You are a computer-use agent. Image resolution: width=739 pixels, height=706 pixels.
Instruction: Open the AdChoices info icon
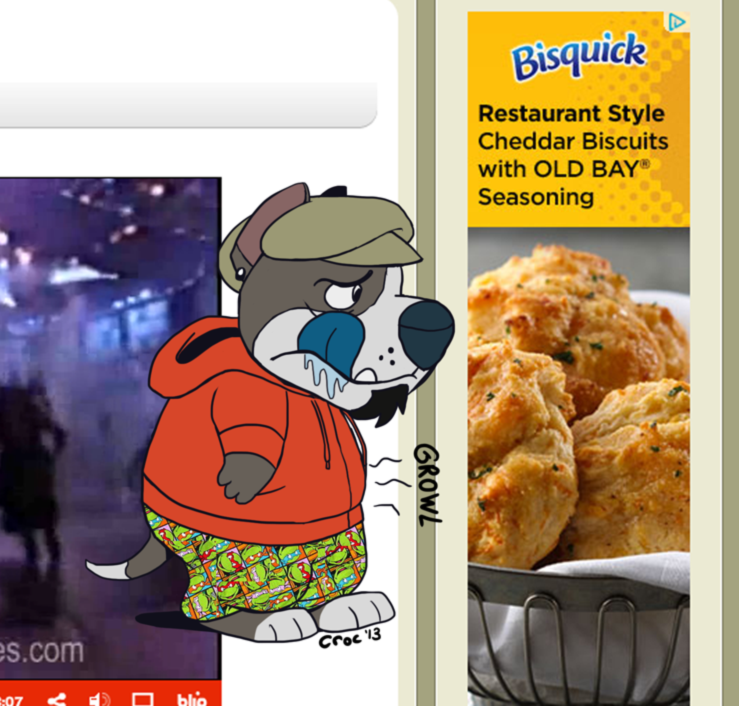[678, 21]
